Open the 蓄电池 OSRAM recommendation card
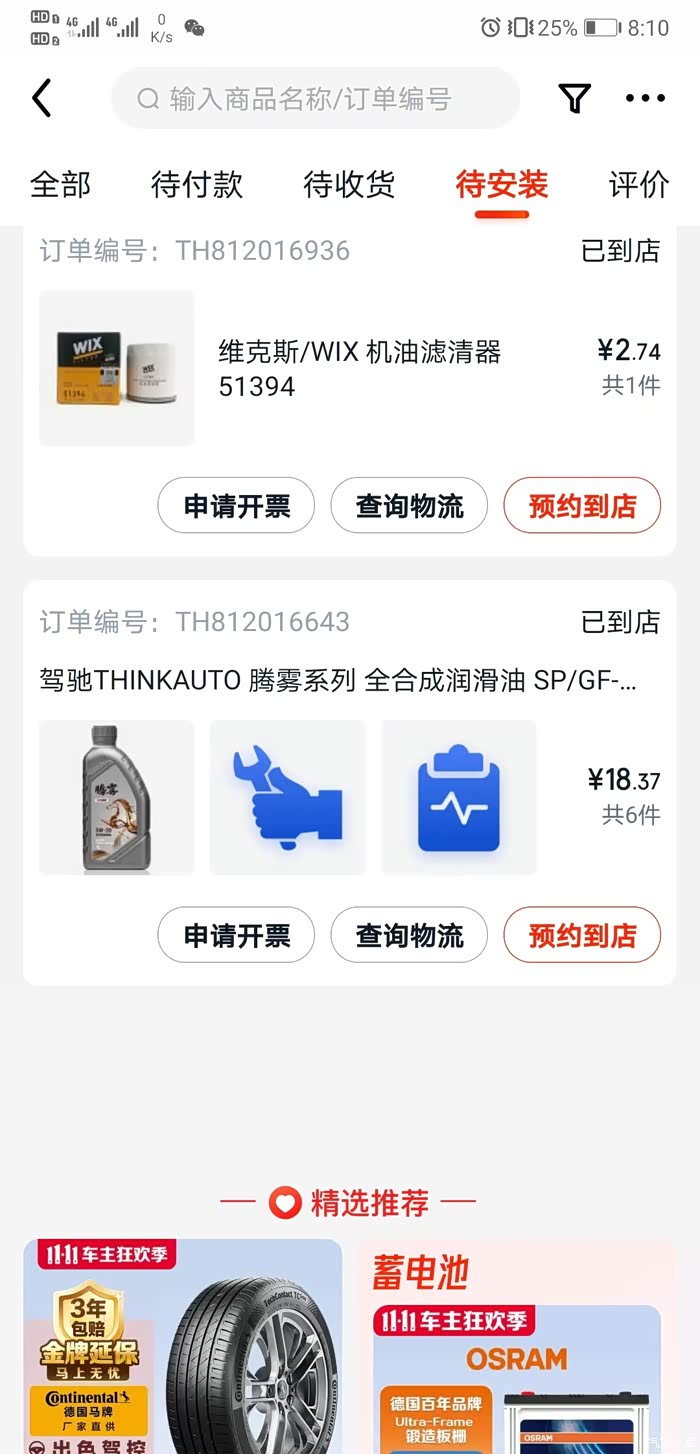The width and height of the screenshot is (700, 1454). click(x=516, y=1345)
